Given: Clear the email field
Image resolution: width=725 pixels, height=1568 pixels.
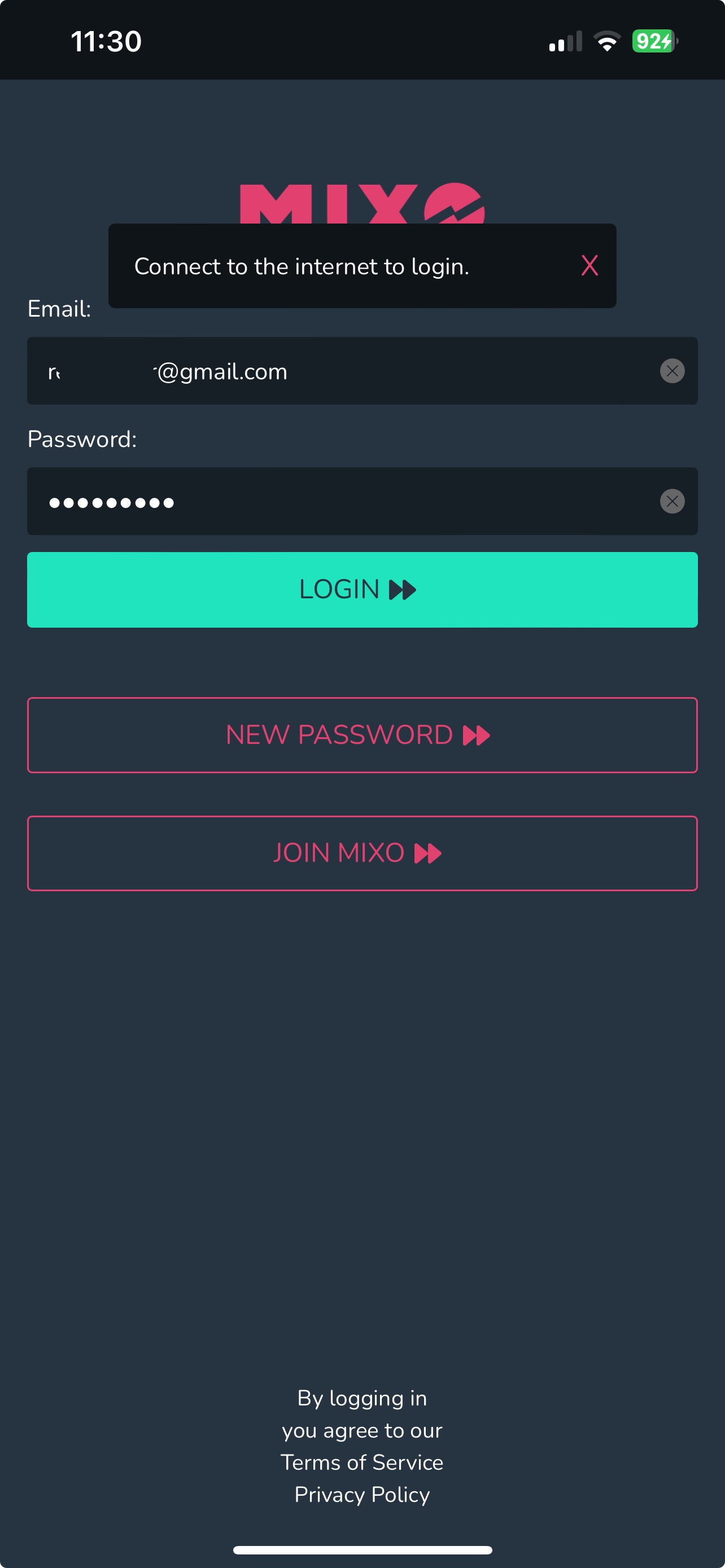Looking at the screenshot, I should click(x=671, y=371).
